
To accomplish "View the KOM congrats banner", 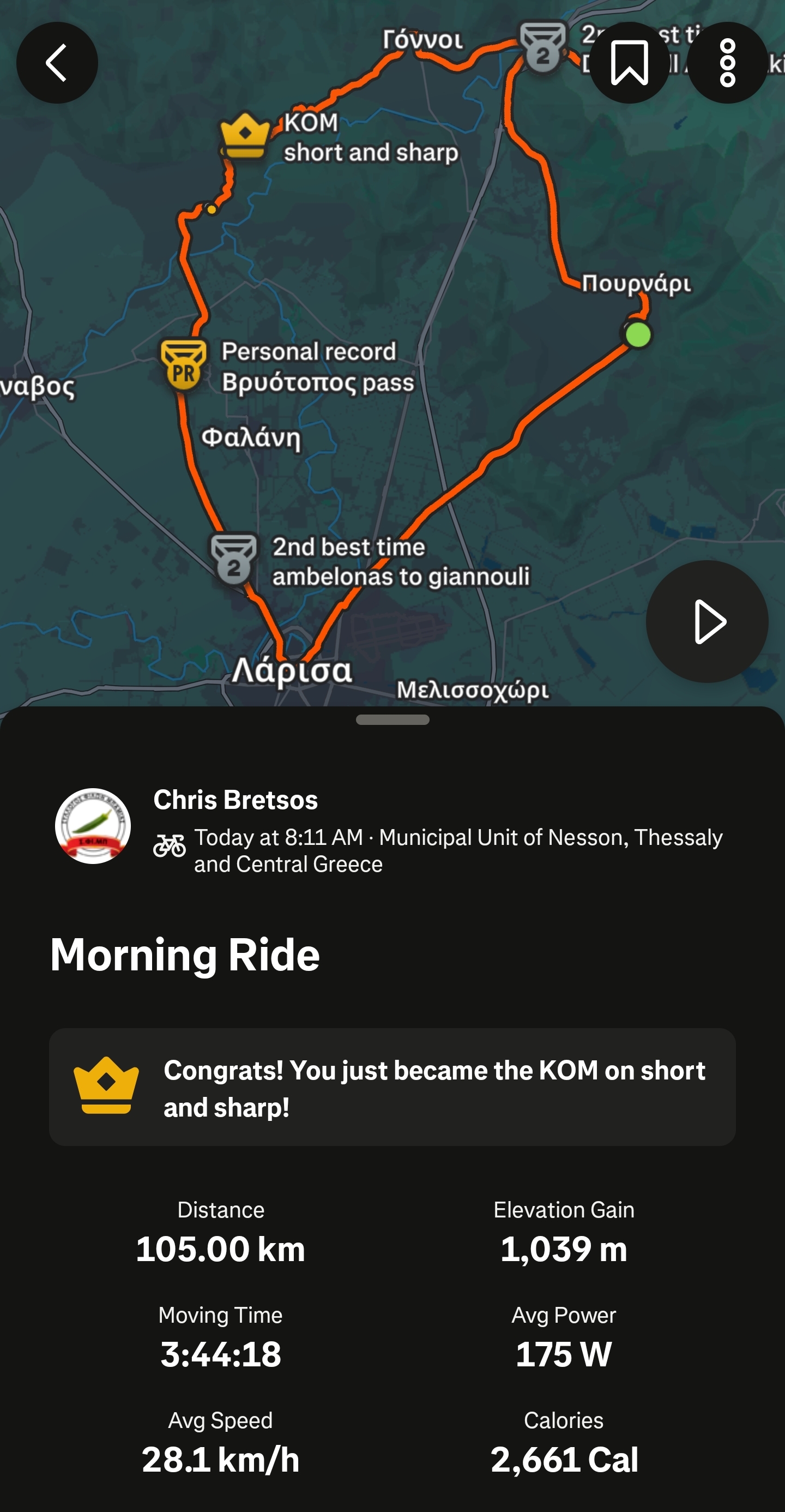I will [x=392, y=1087].
